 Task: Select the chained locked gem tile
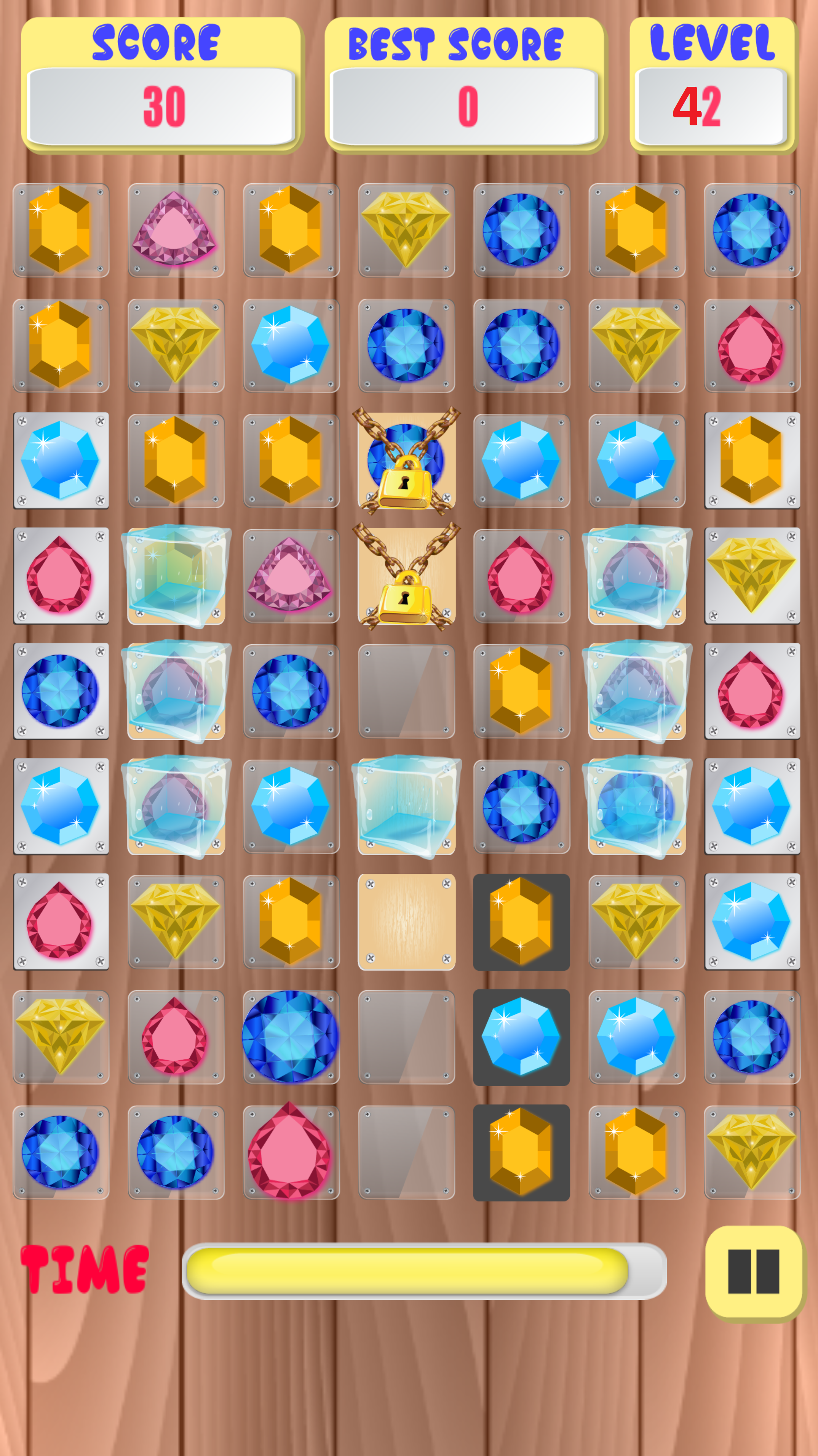tap(406, 461)
